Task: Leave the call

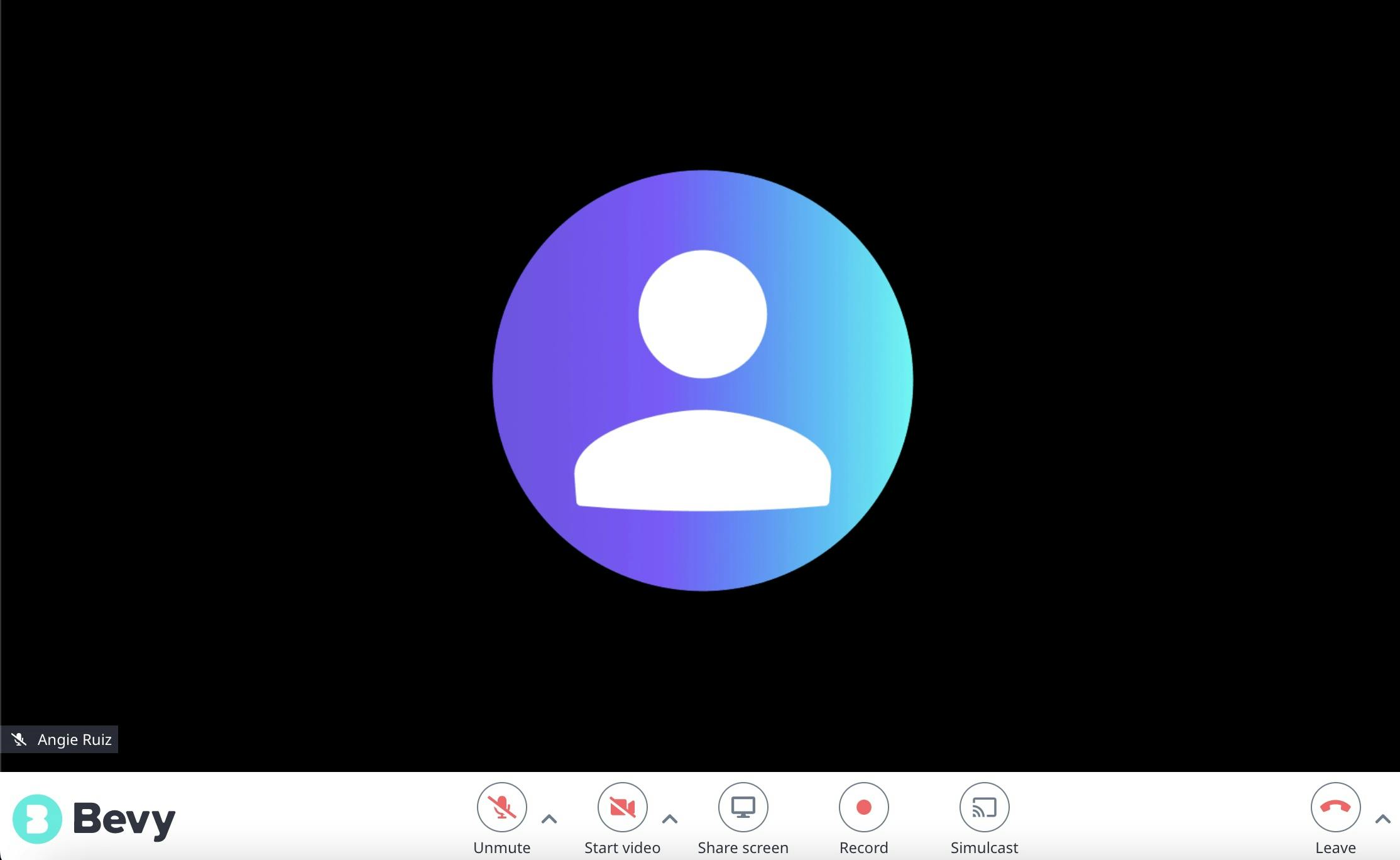Action: [1335, 807]
